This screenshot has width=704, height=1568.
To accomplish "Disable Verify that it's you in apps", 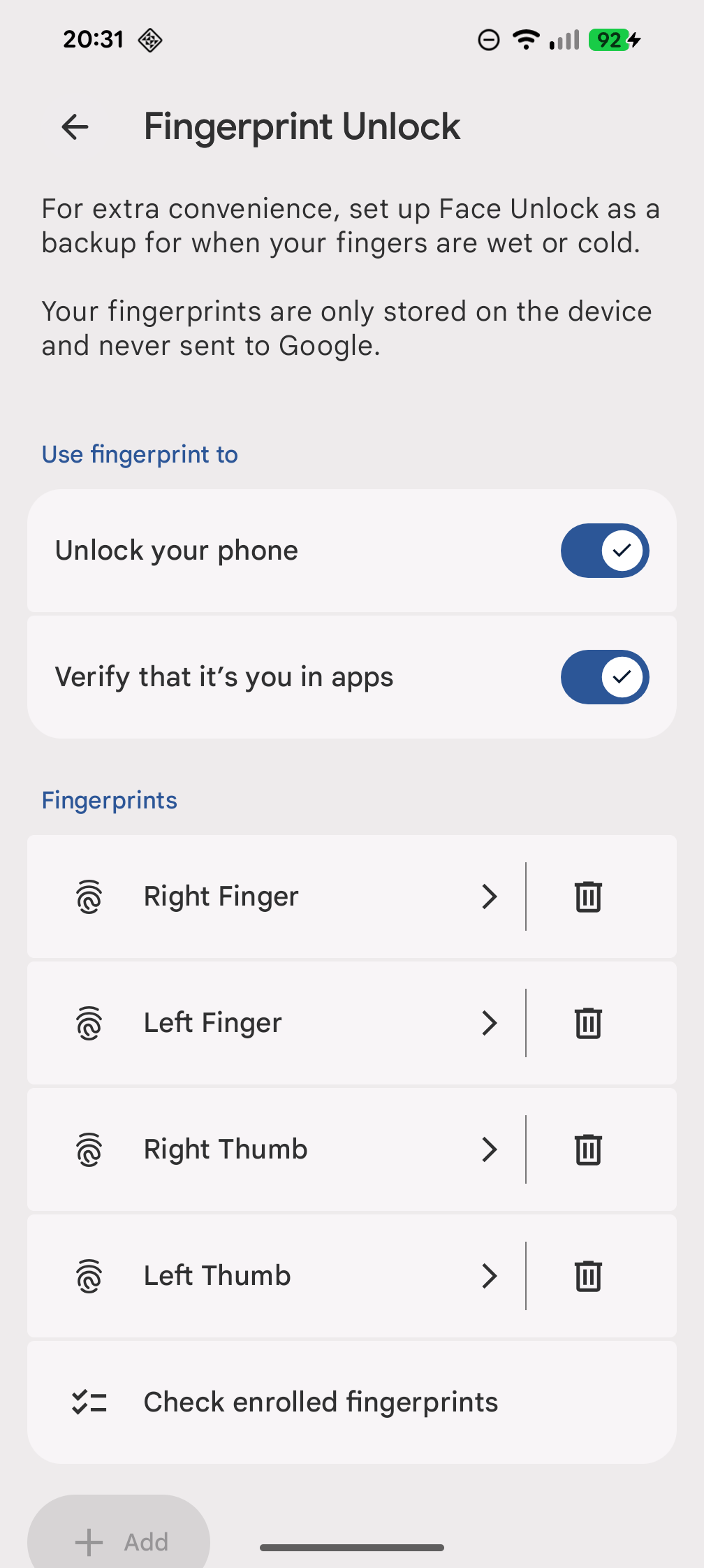I will click(604, 677).
